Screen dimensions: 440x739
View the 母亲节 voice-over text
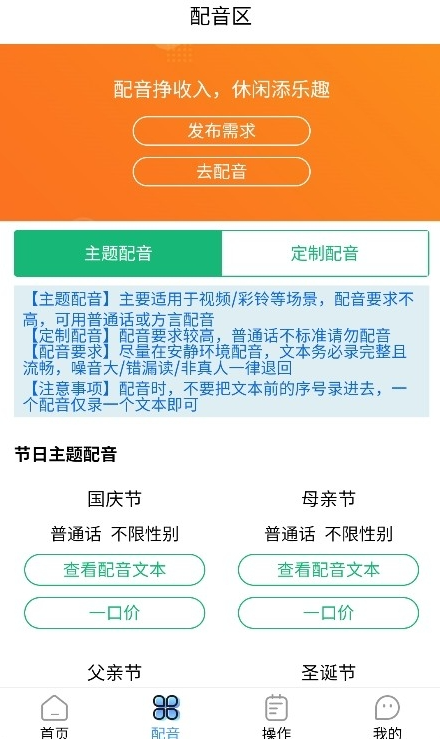click(x=328, y=570)
